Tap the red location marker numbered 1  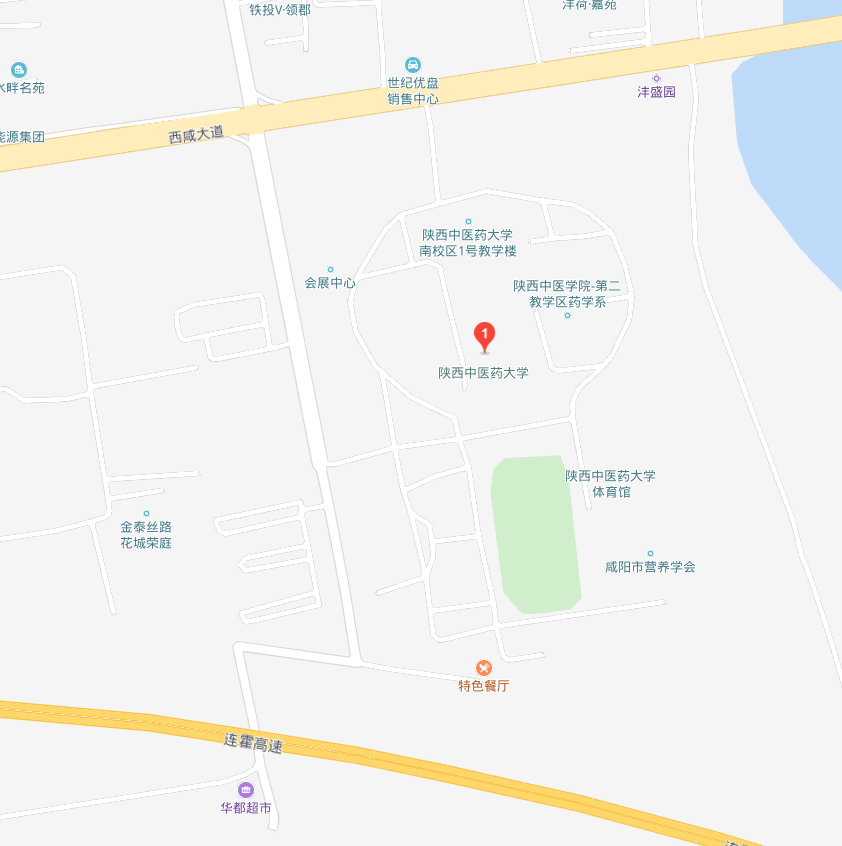coord(484,336)
